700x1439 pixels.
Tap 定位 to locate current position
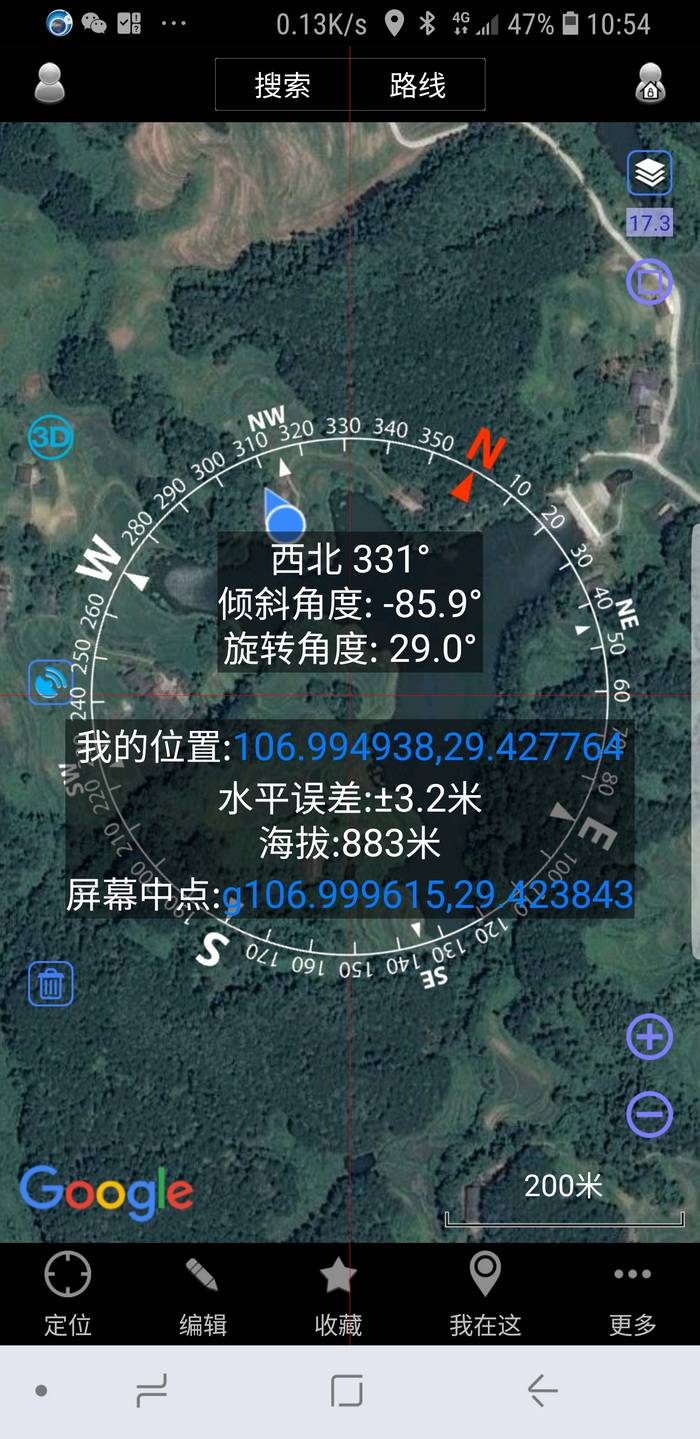click(68, 1294)
